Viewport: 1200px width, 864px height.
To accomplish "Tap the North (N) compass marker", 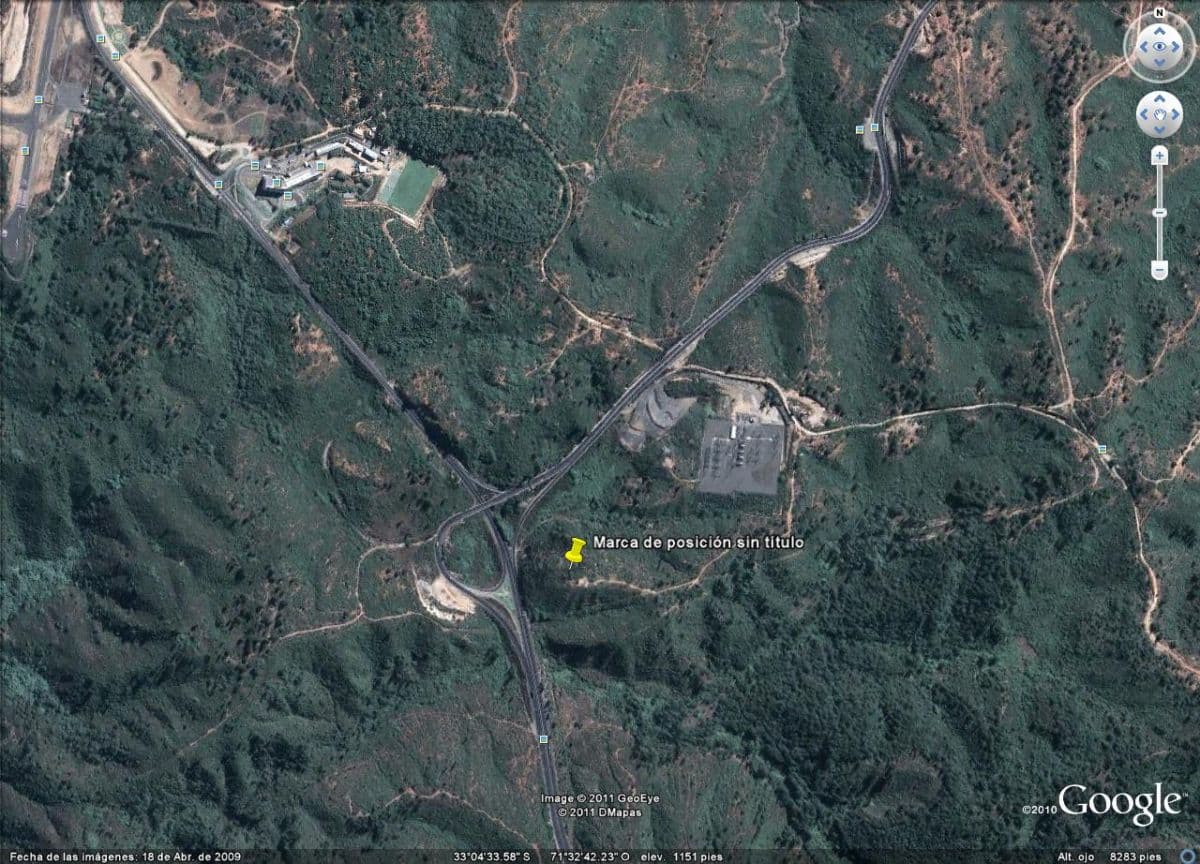I will click(x=1159, y=13).
